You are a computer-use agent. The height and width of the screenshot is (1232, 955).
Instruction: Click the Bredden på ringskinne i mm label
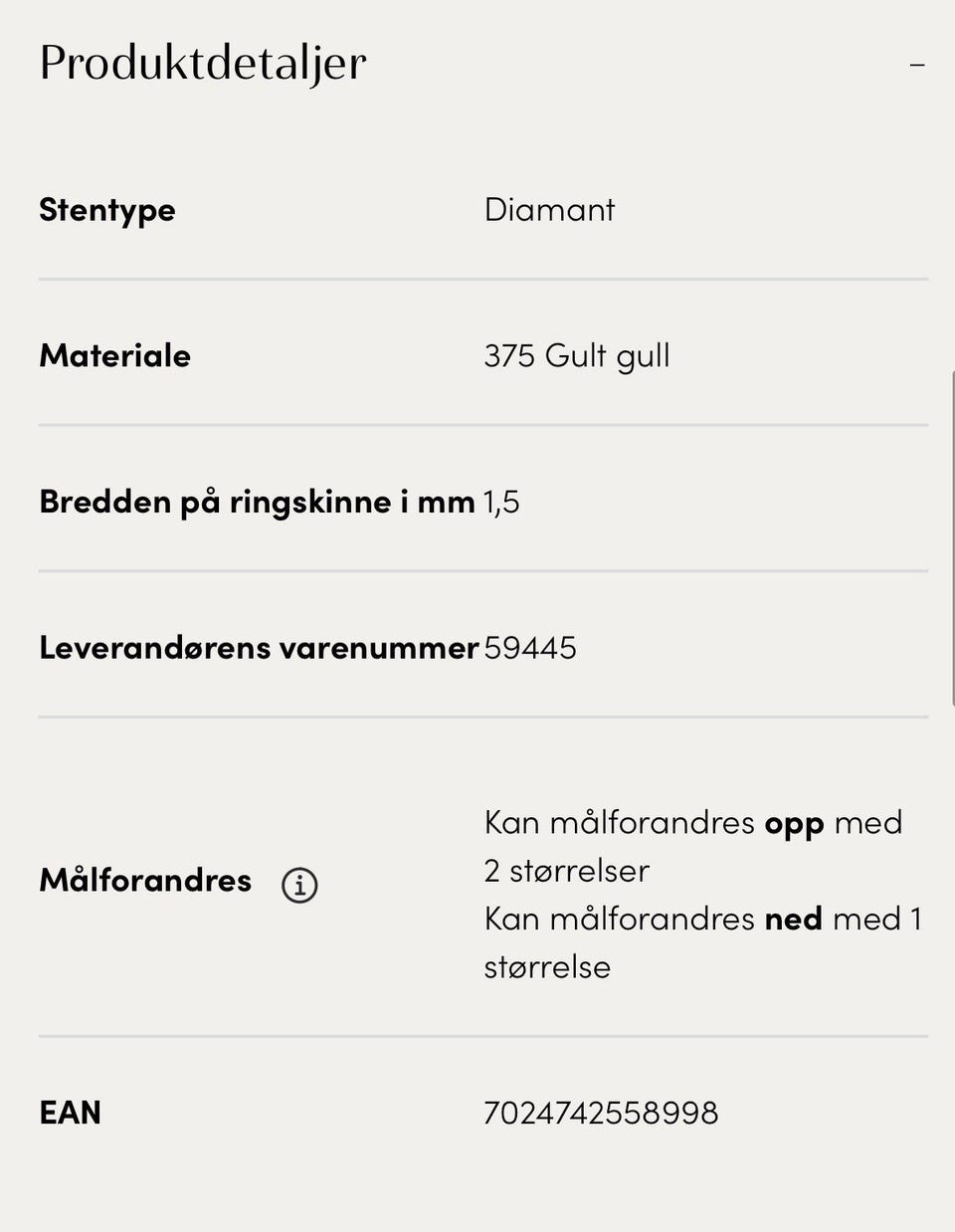[256, 502]
